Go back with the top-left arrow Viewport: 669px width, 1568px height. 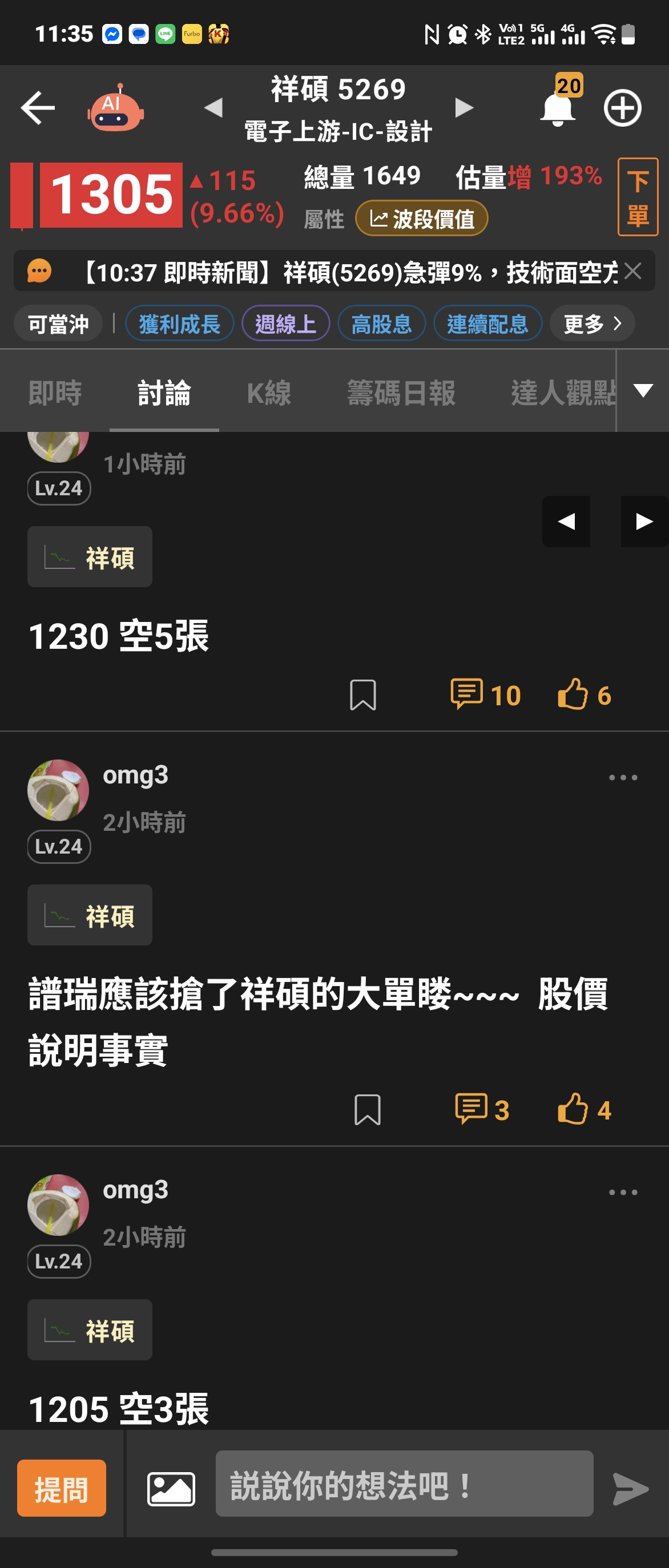point(38,108)
